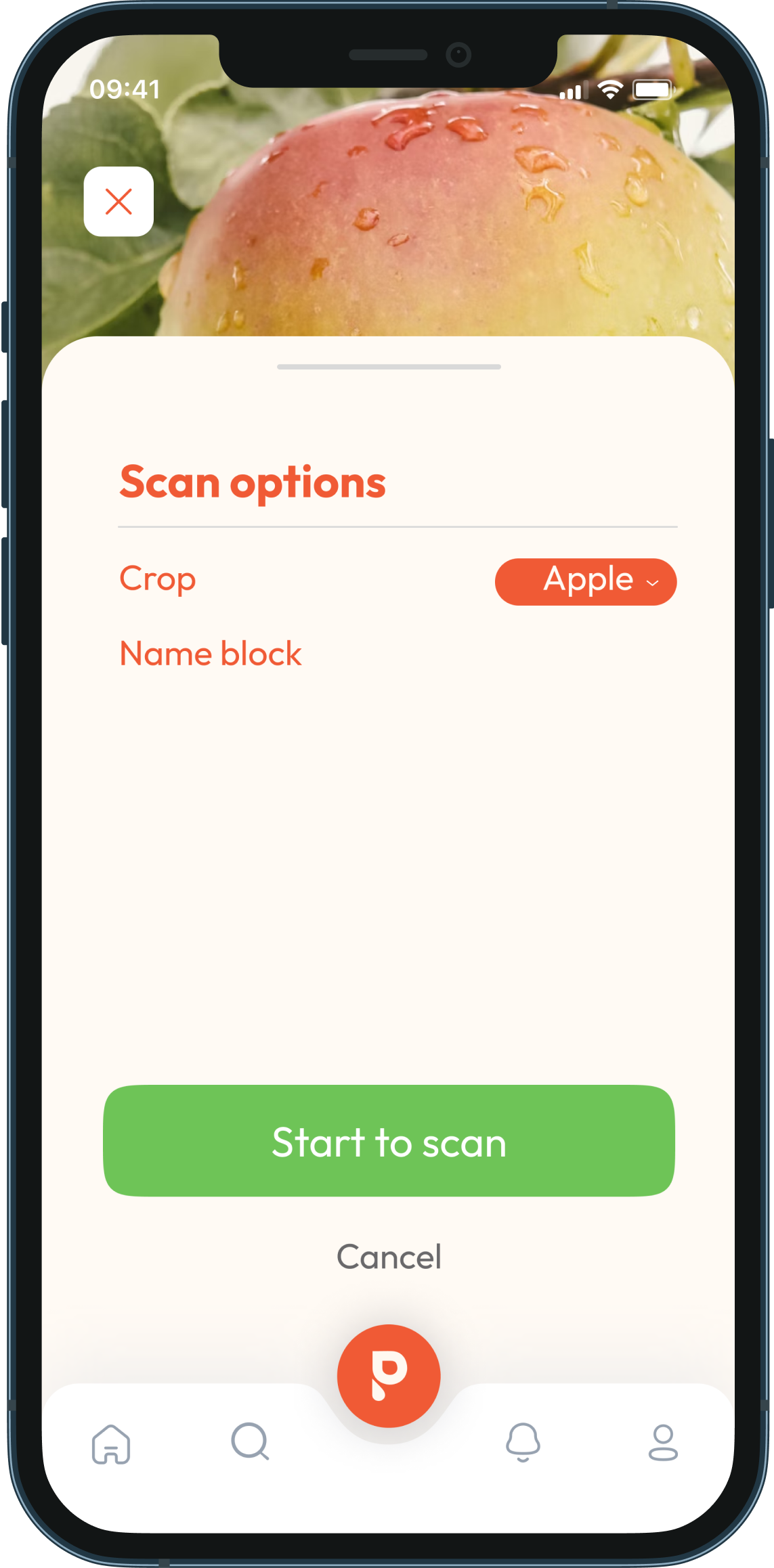Viewport: 774px width, 1568px height.
Task: Close the scan screen with the X button
Action: [119, 202]
